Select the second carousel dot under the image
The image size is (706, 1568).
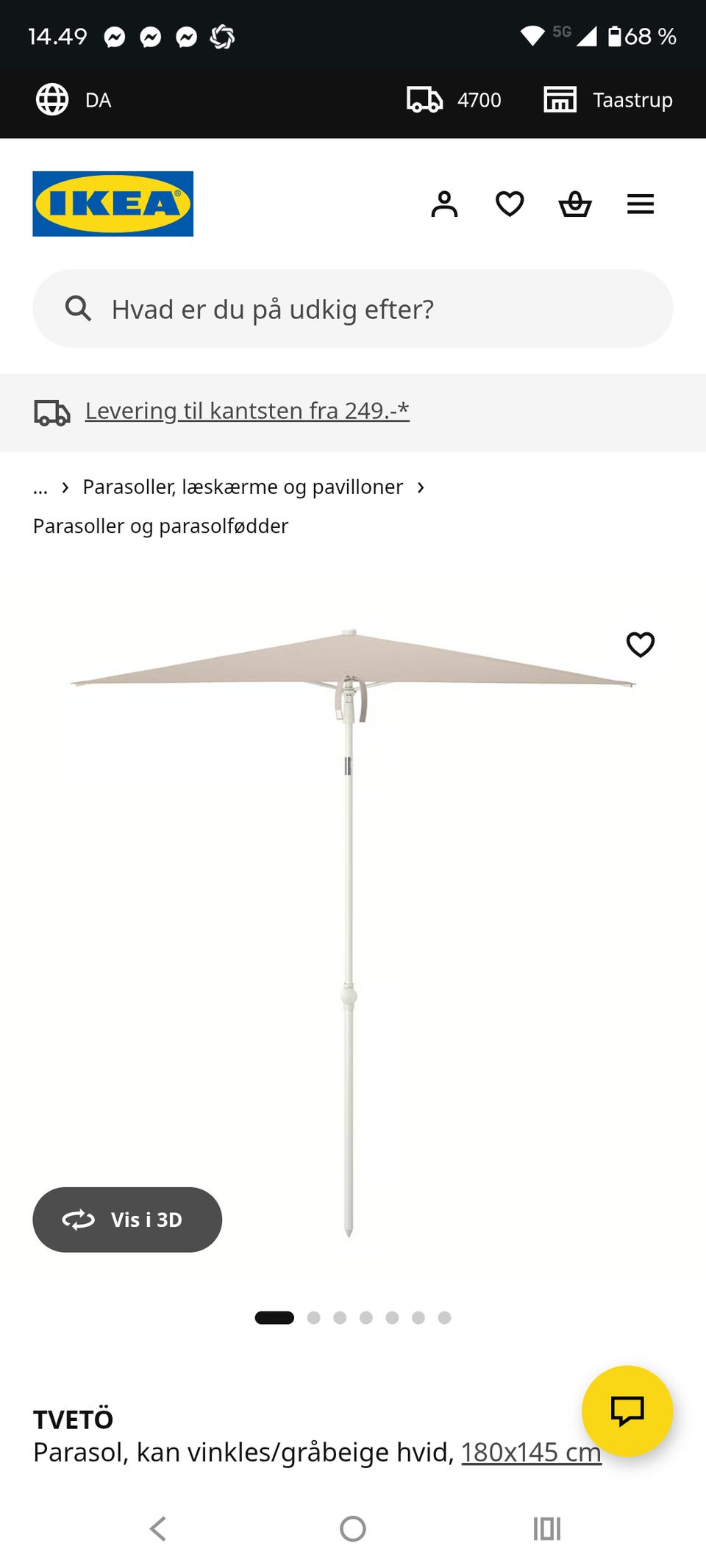[314, 1317]
